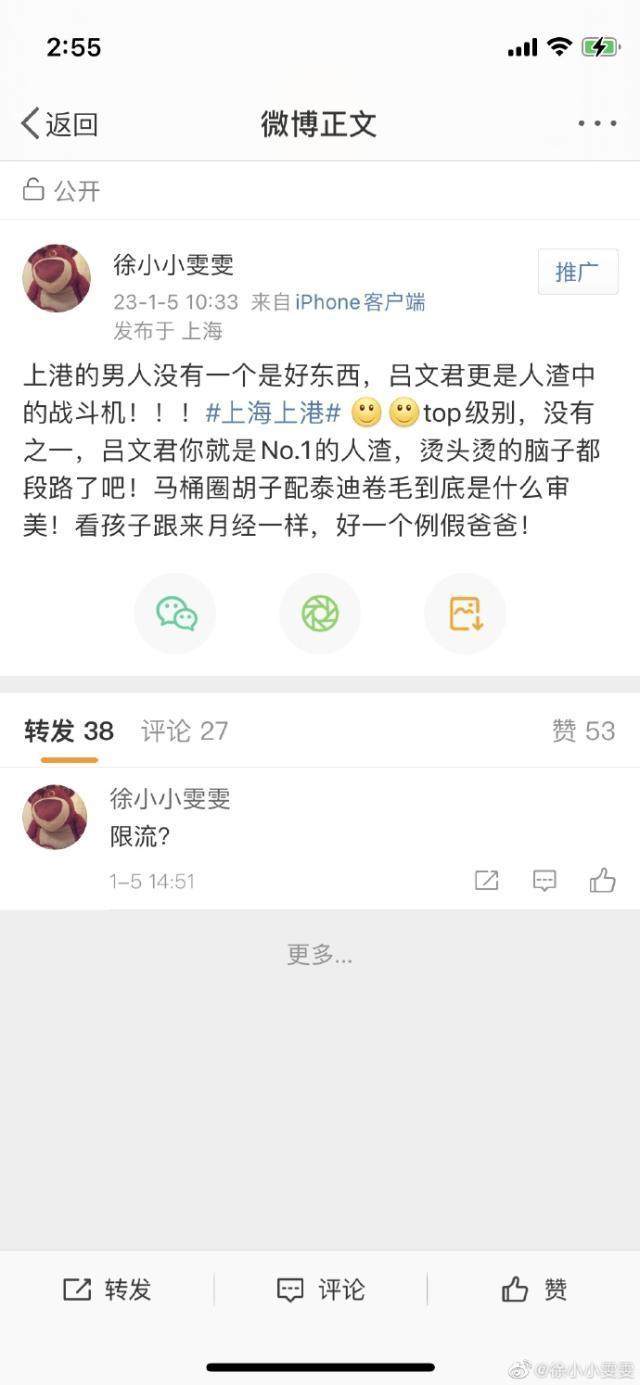Save the post as an image
640x1385 pixels.
(465, 613)
